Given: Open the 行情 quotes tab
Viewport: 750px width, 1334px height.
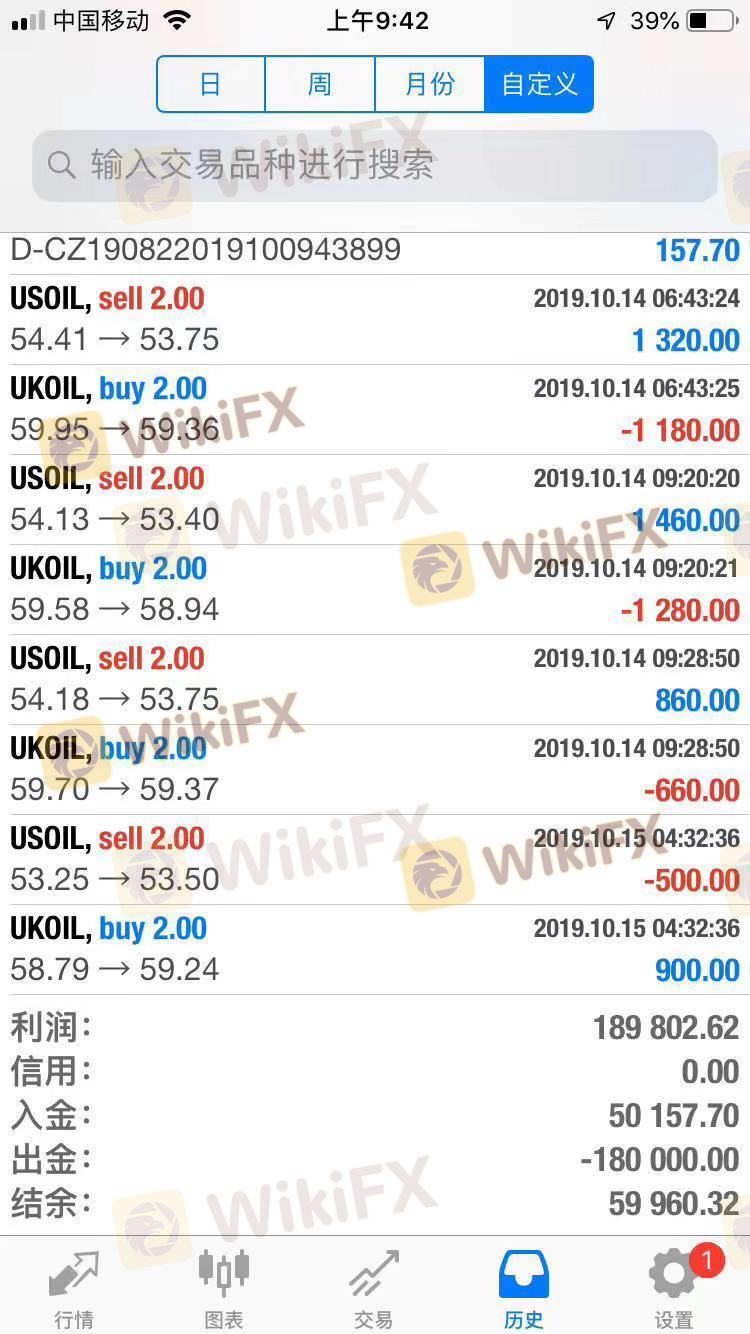Looking at the screenshot, I should tap(75, 1288).
